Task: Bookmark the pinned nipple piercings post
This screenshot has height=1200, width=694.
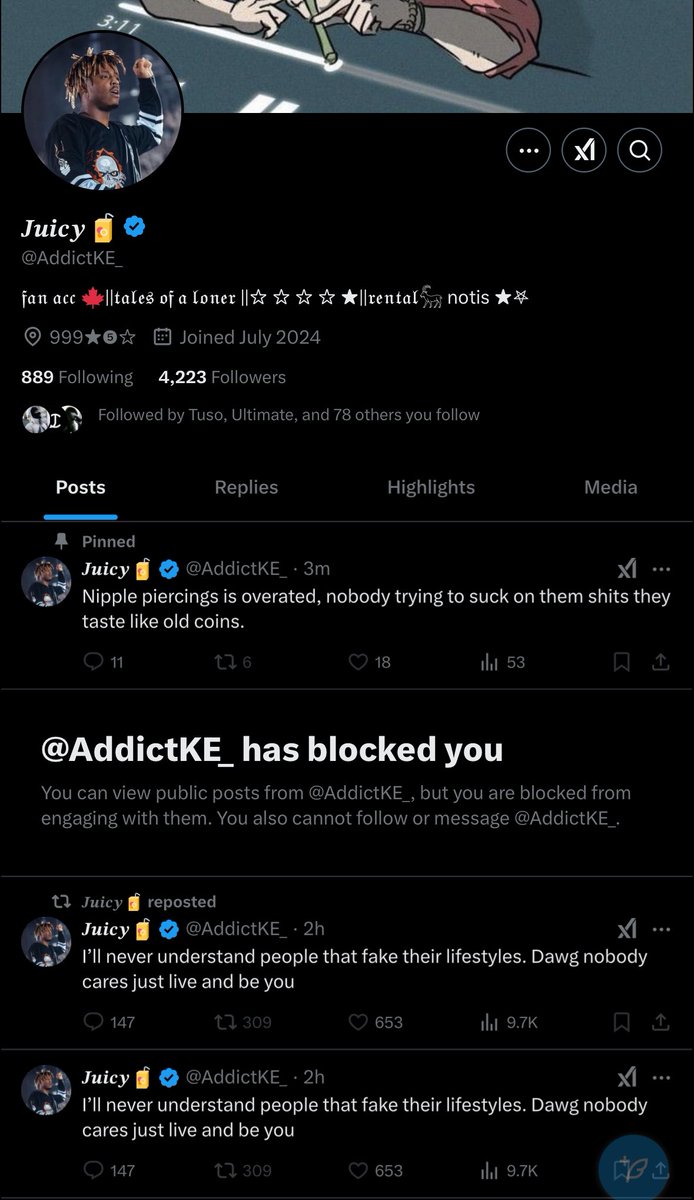Action: 621,662
